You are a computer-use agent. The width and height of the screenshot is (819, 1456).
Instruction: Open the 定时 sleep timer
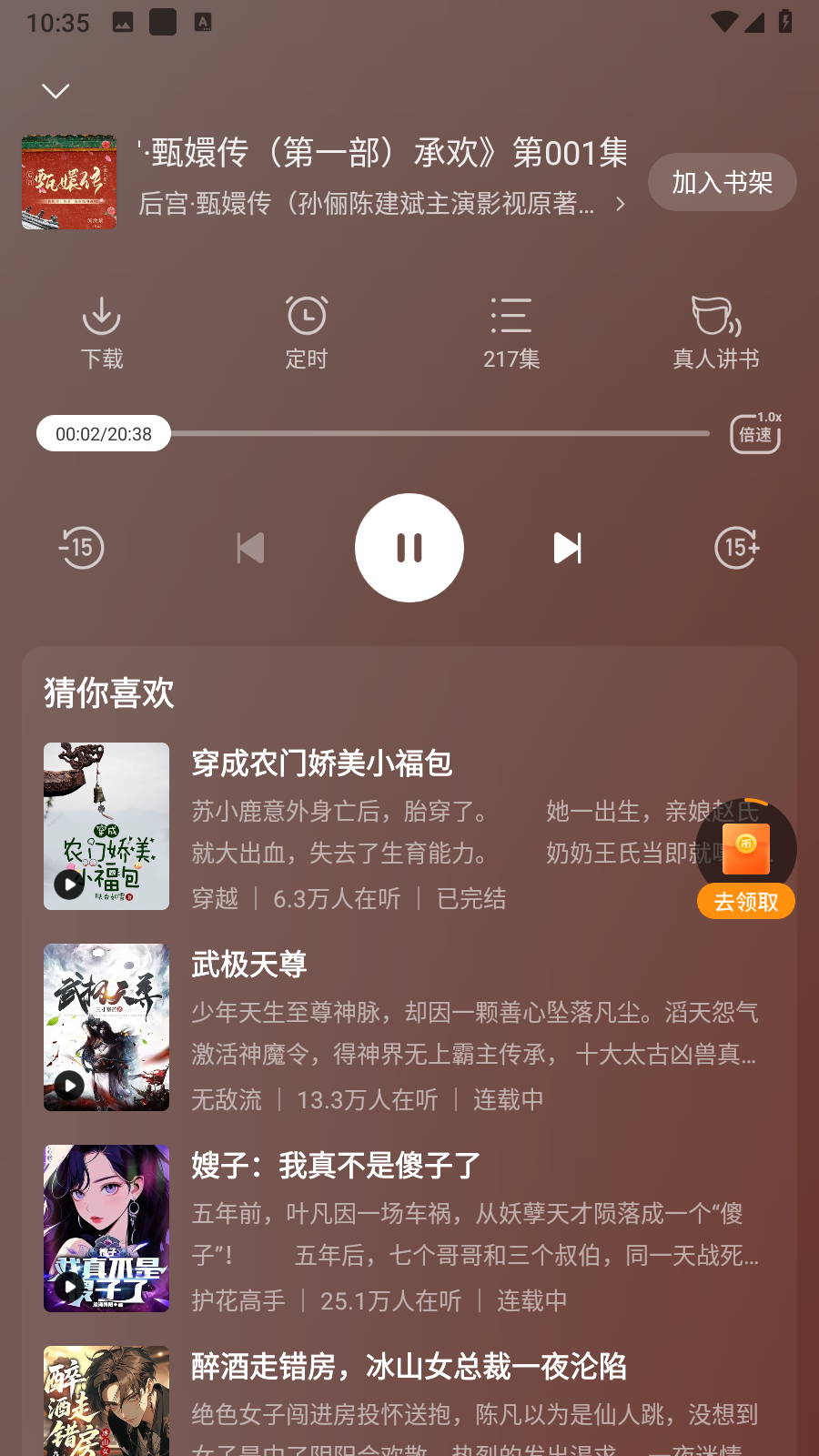pos(307,333)
